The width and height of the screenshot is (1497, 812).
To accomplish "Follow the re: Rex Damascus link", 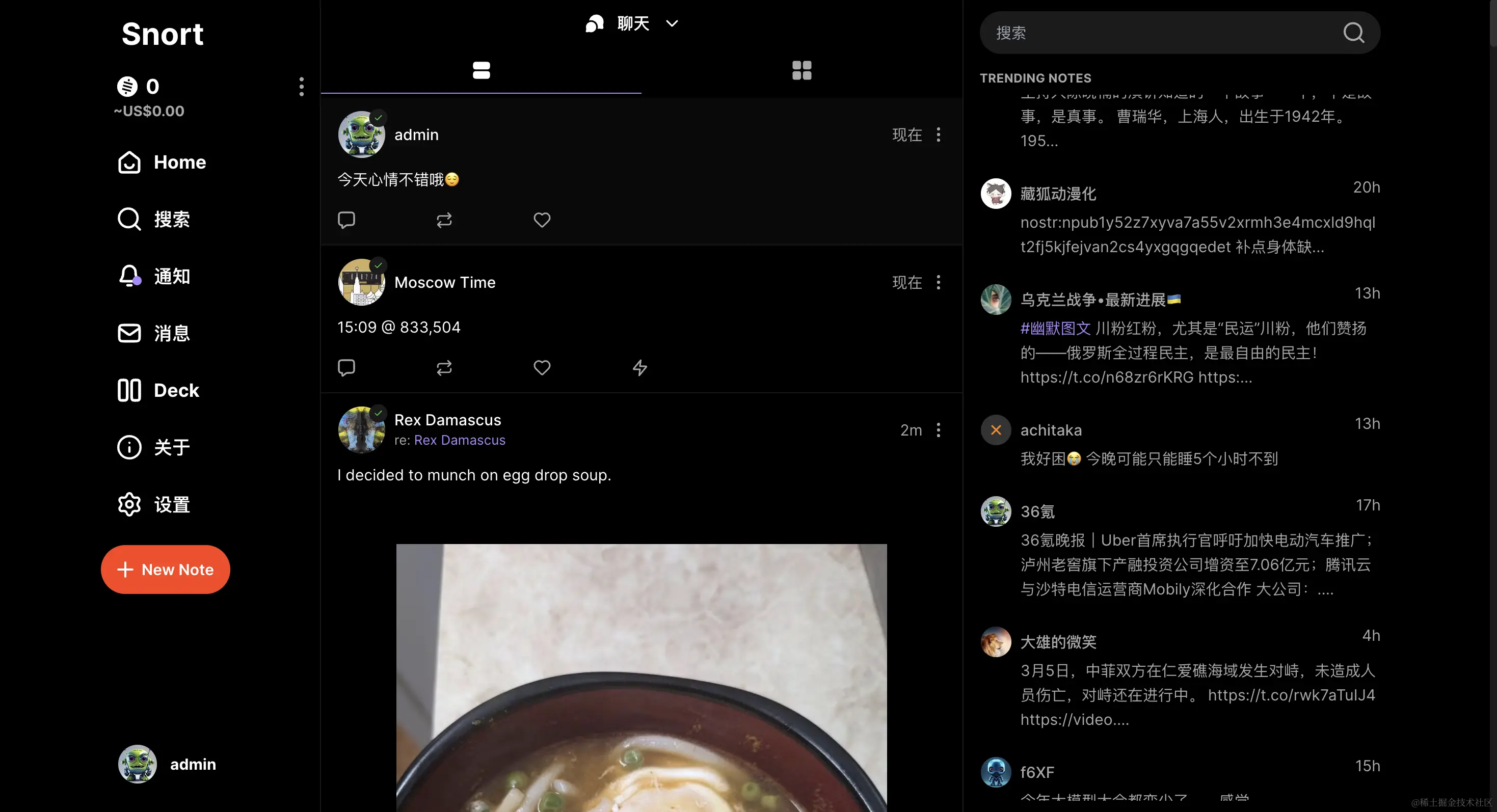I will click(x=459, y=440).
